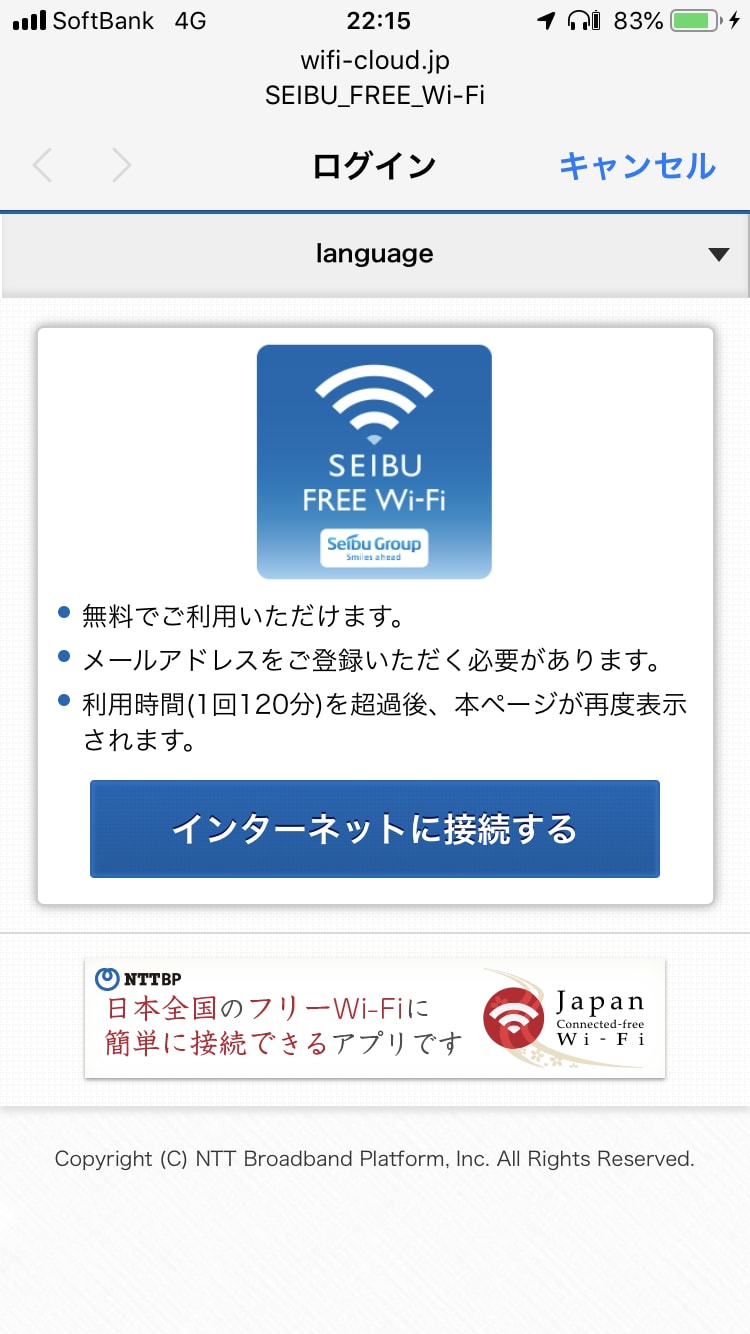Tap インターネットに接続する button
Screen dimensions: 750x1334
[x=375, y=829]
